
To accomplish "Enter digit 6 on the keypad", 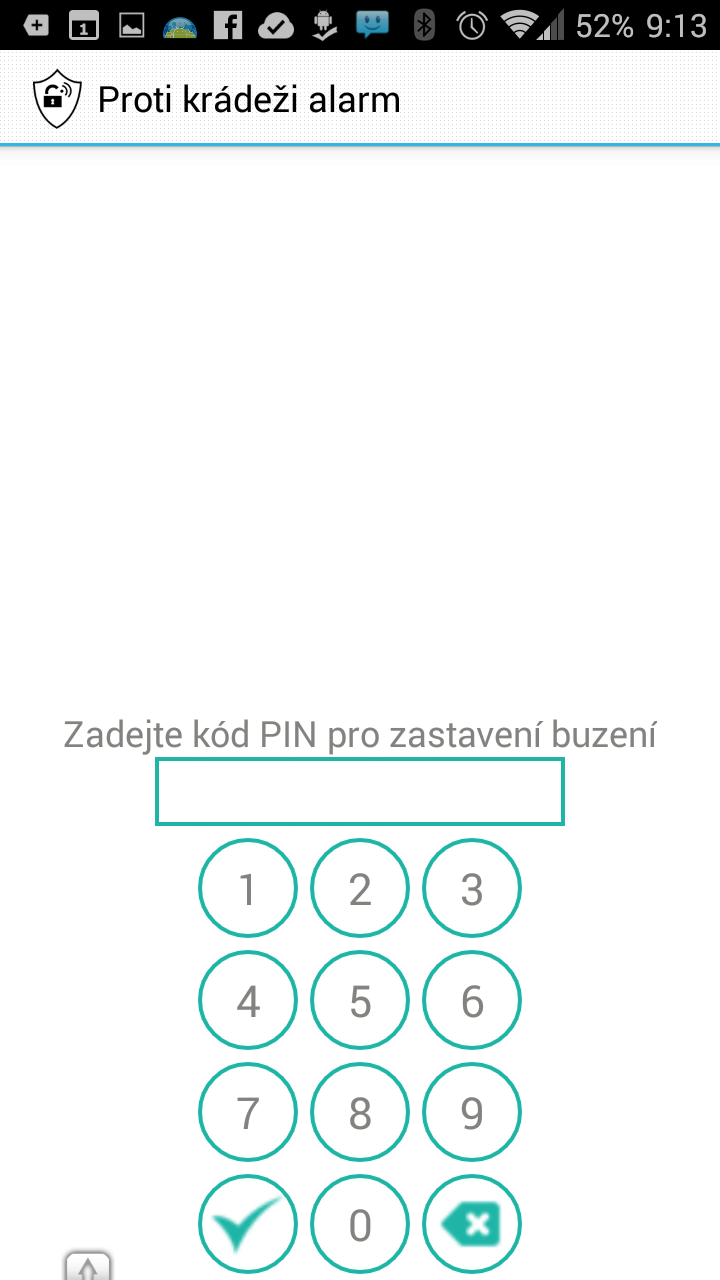I will pyautogui.click(x=472, y=1000).
